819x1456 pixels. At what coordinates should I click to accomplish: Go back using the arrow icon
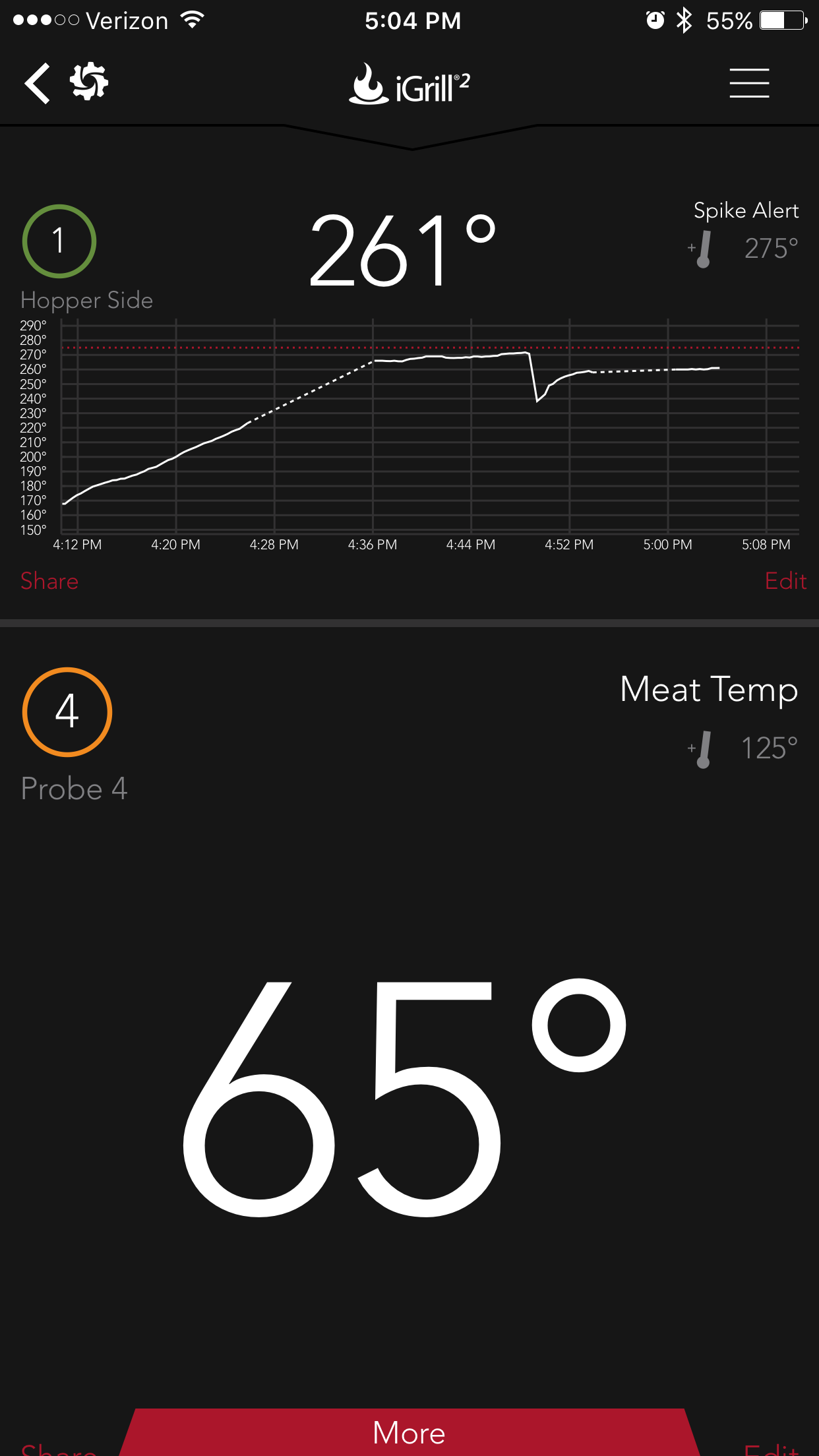click(38, 84)
